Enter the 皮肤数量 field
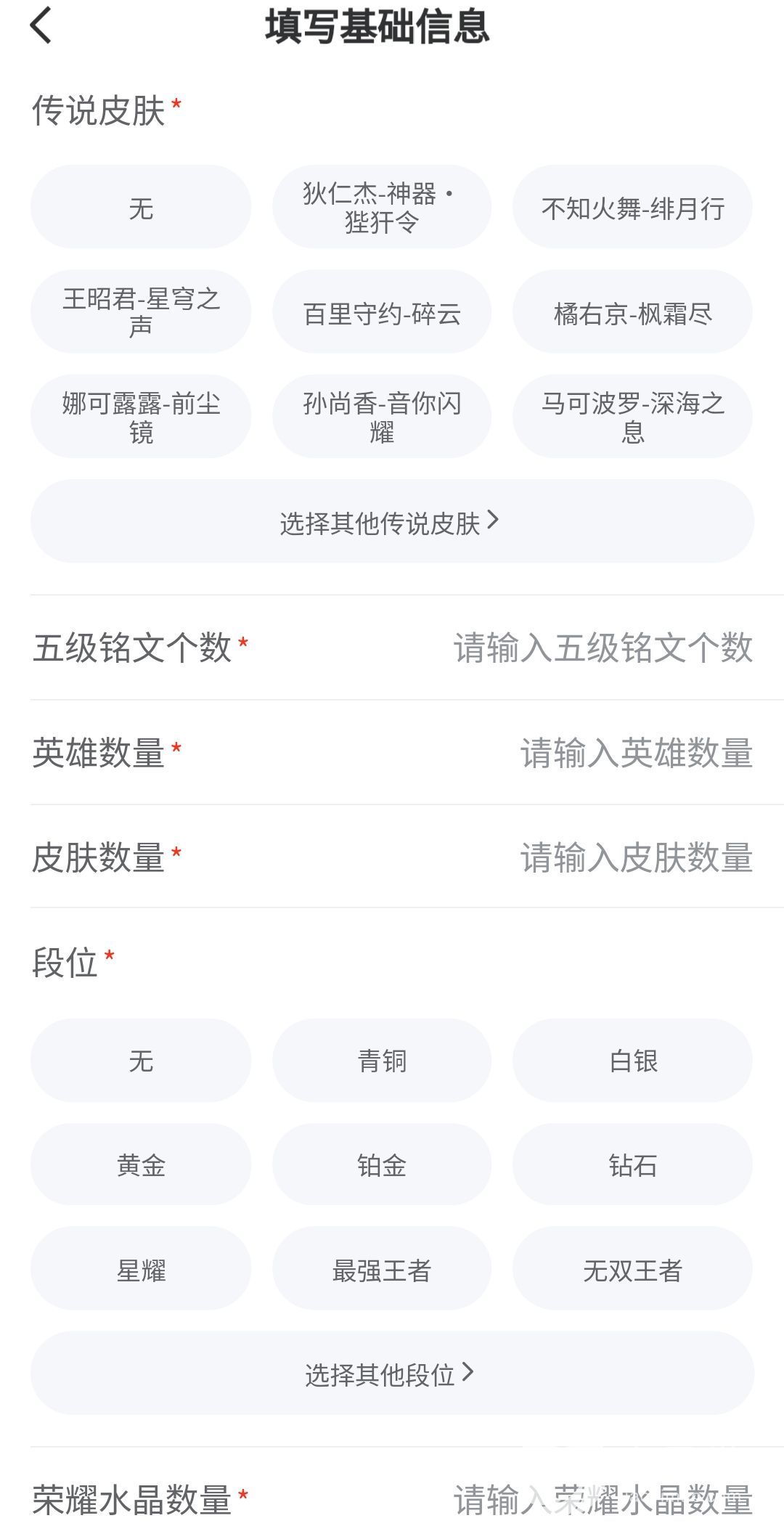The width and height of the screenshot is (784, 1534). [x=635, y=857]
